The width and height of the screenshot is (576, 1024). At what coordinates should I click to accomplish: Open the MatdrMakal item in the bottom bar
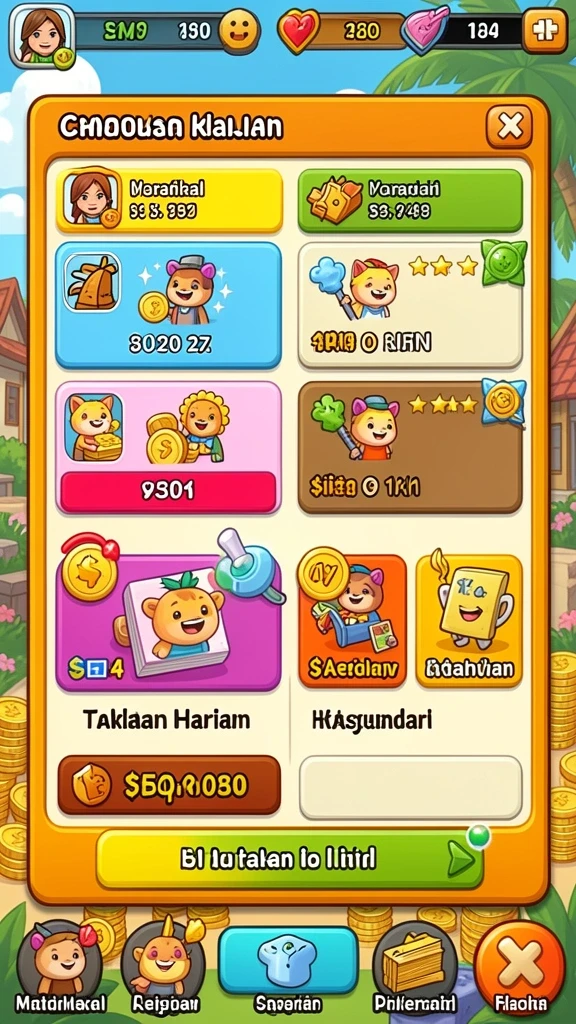[x=59, y=968]
